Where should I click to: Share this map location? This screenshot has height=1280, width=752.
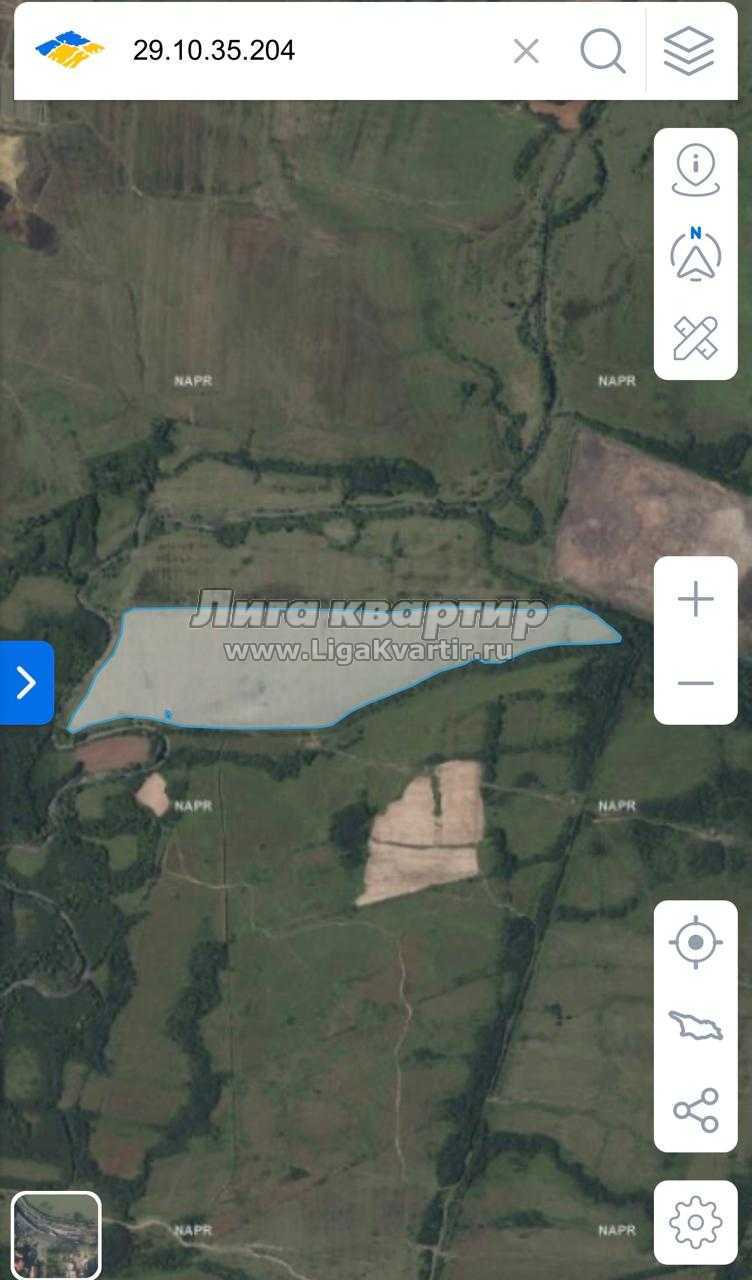[x=695, y=1110]
